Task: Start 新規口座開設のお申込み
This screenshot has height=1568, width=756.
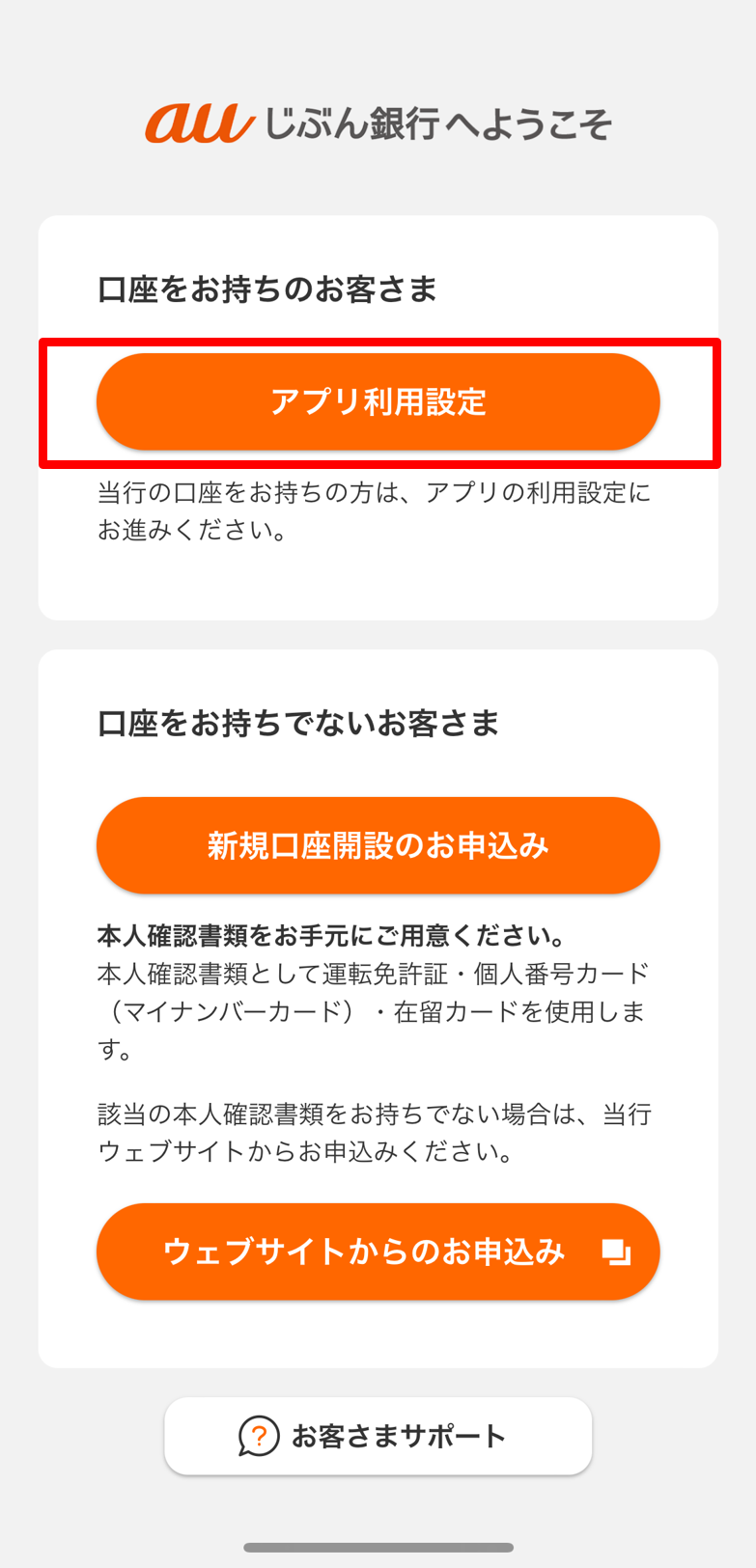Action: 378,845
